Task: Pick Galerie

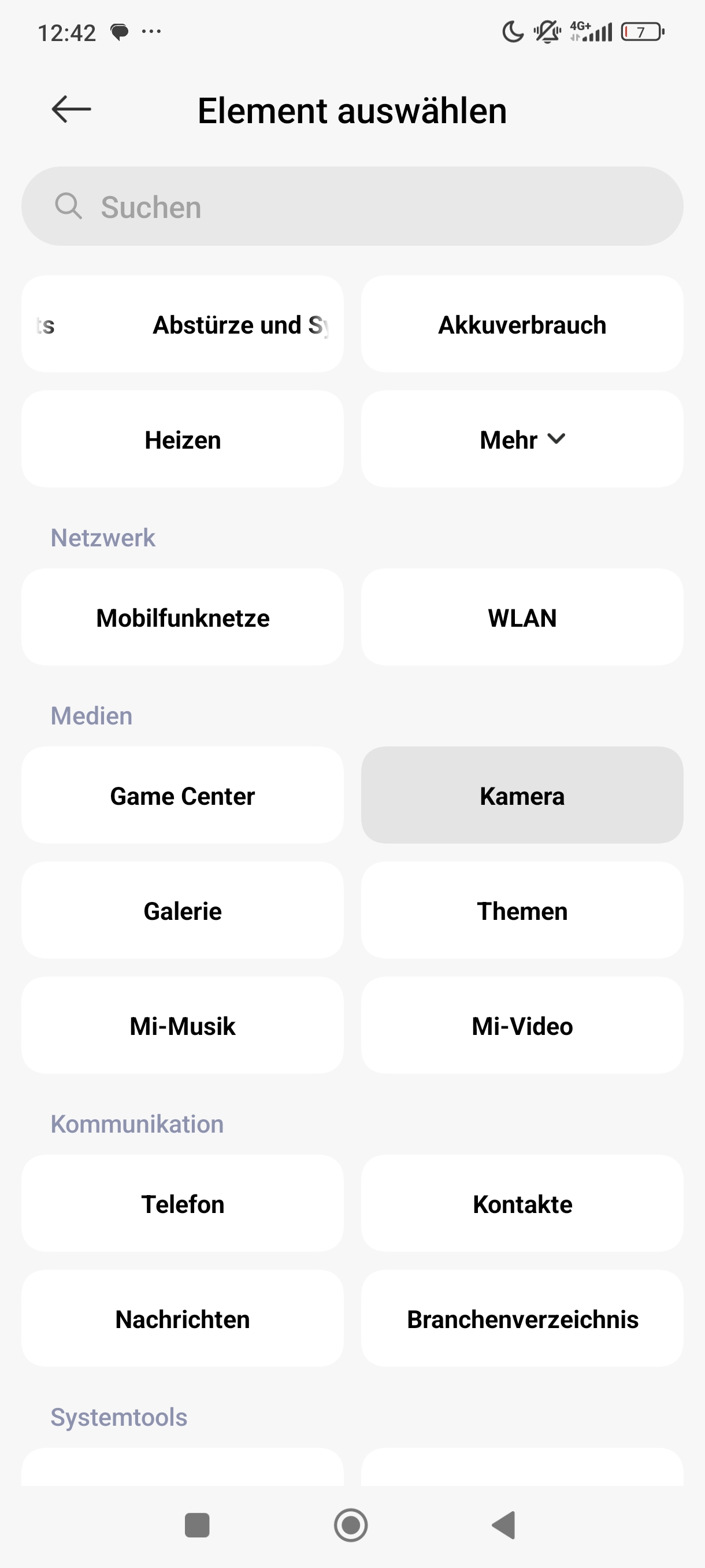Action: pos(183,910)
